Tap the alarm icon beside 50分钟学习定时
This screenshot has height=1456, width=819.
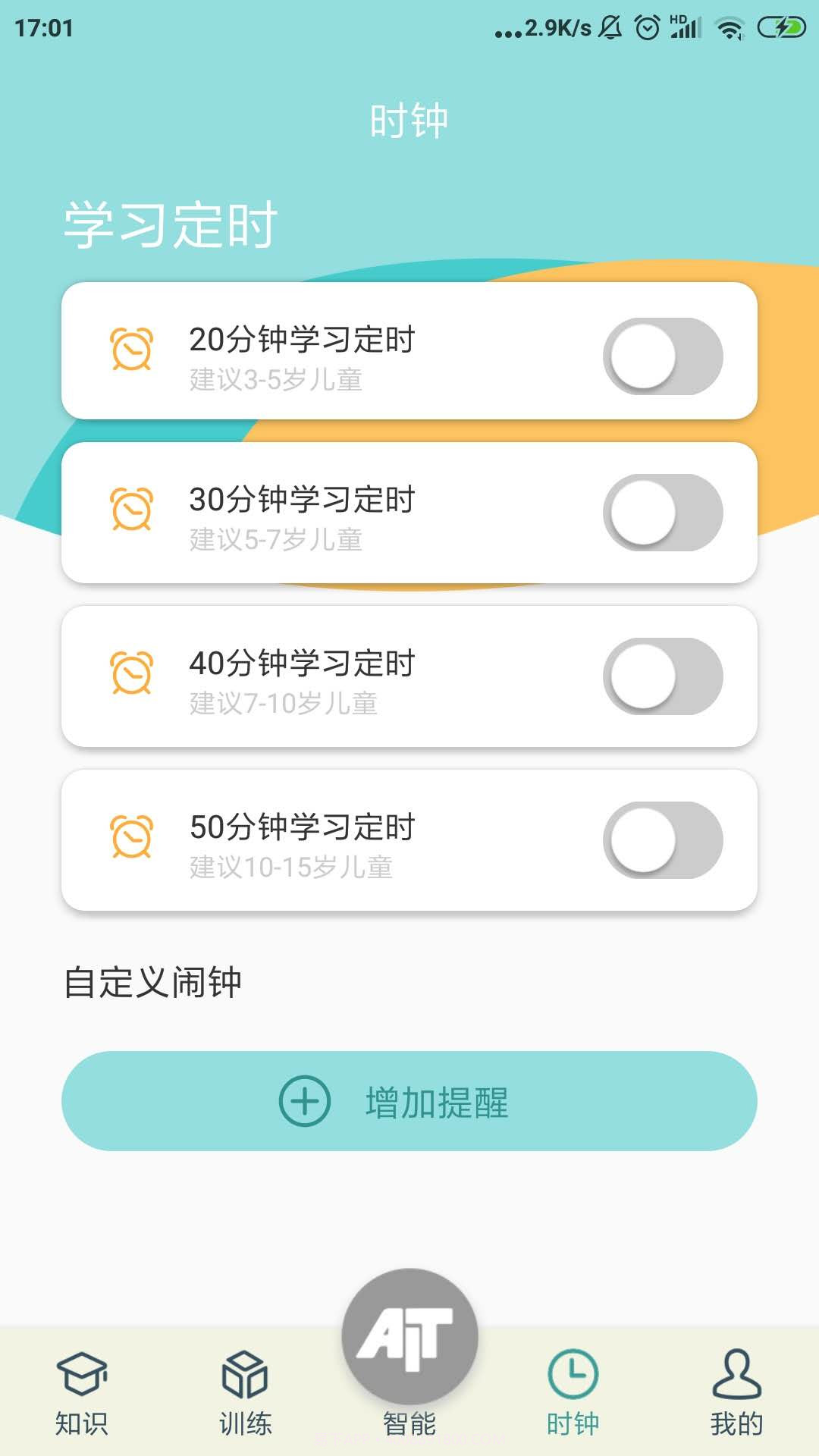(x=132, y=836)
